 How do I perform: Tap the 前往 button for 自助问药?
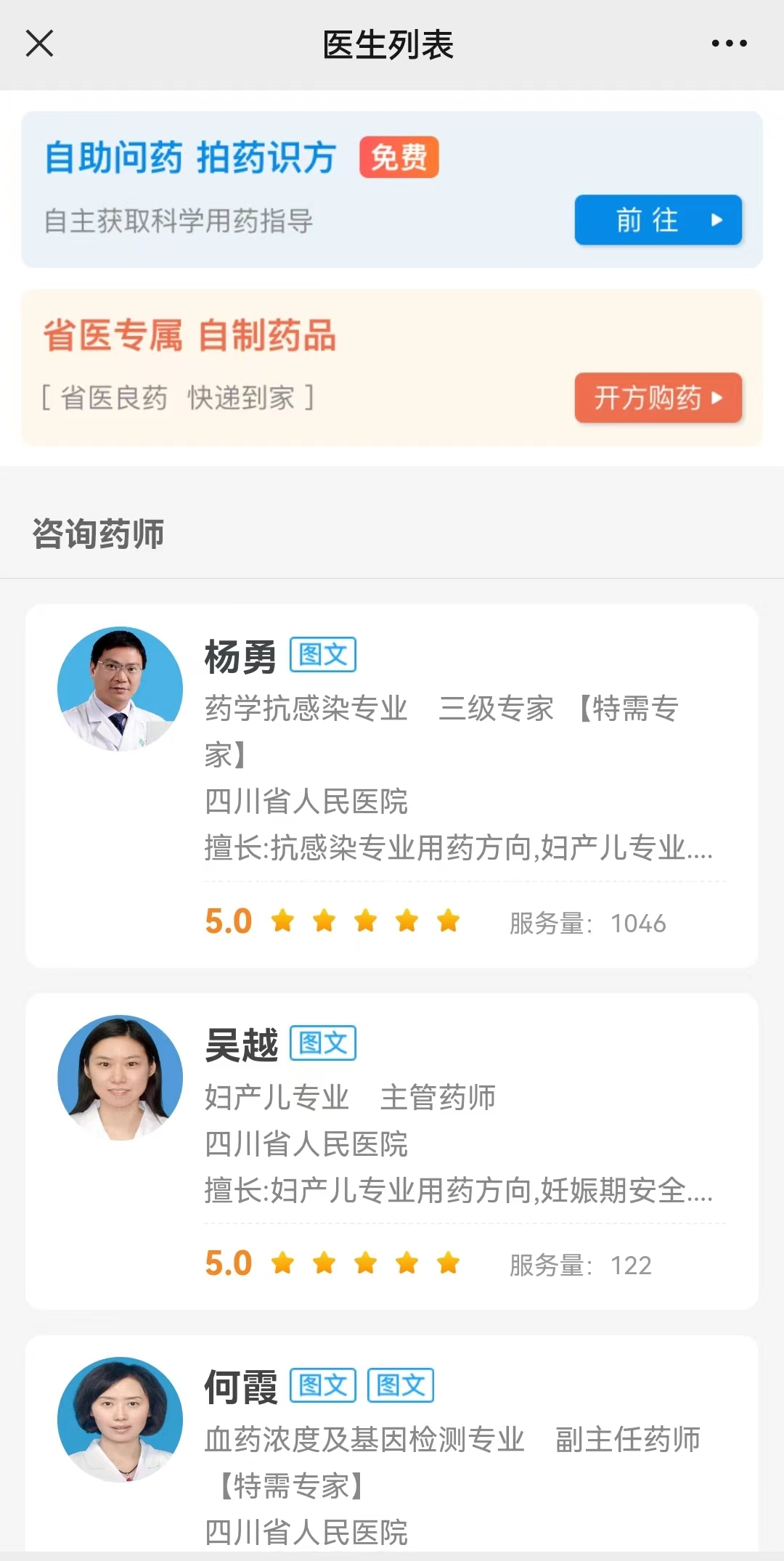pos(658,220)
